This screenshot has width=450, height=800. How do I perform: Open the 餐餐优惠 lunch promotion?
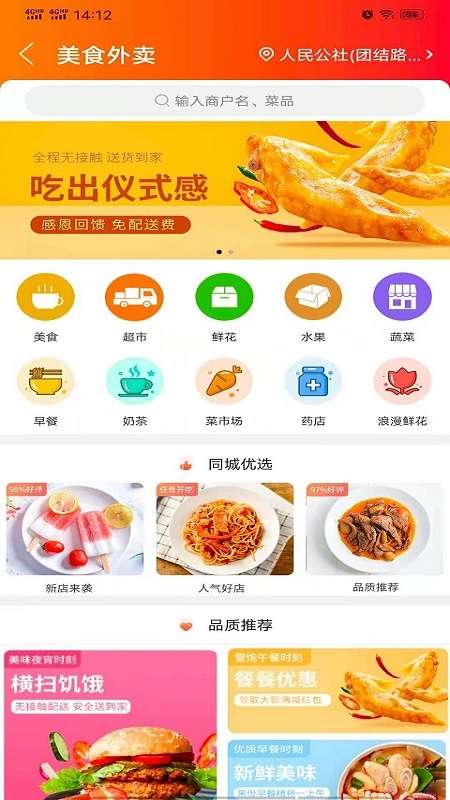(337, 690)
